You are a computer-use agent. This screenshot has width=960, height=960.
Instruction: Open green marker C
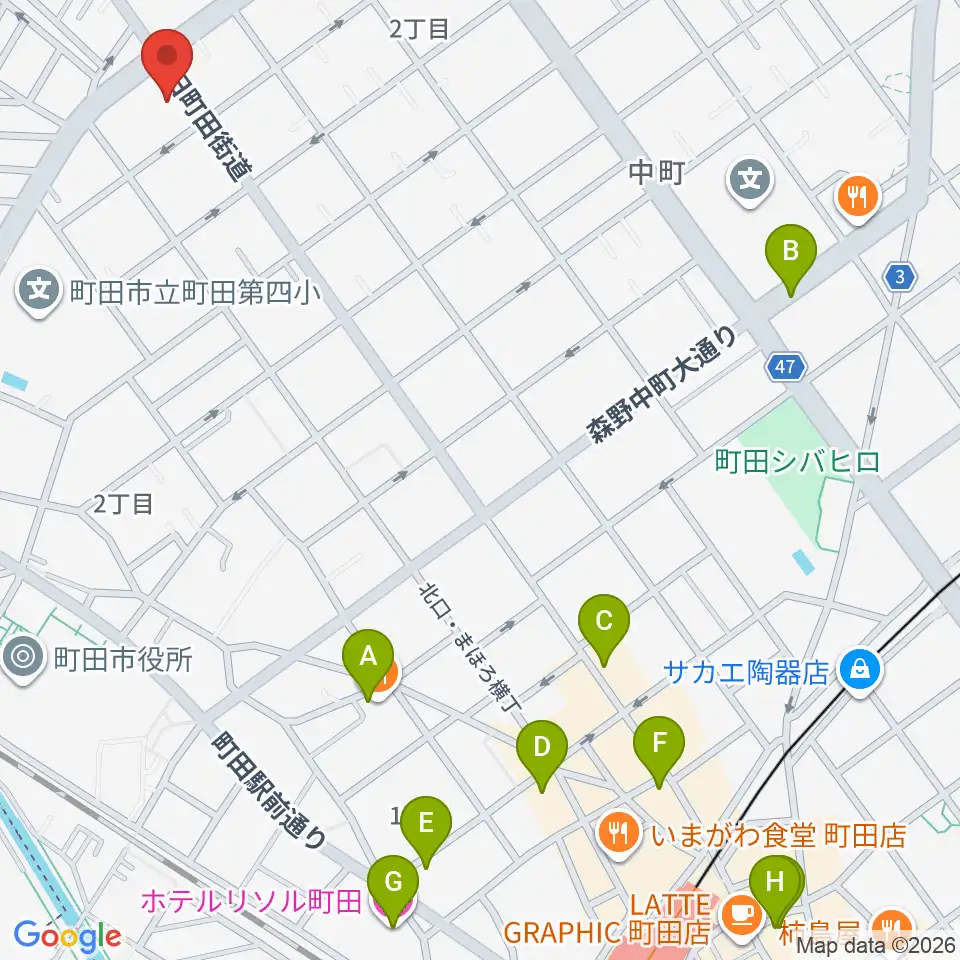tap(604, 629)
